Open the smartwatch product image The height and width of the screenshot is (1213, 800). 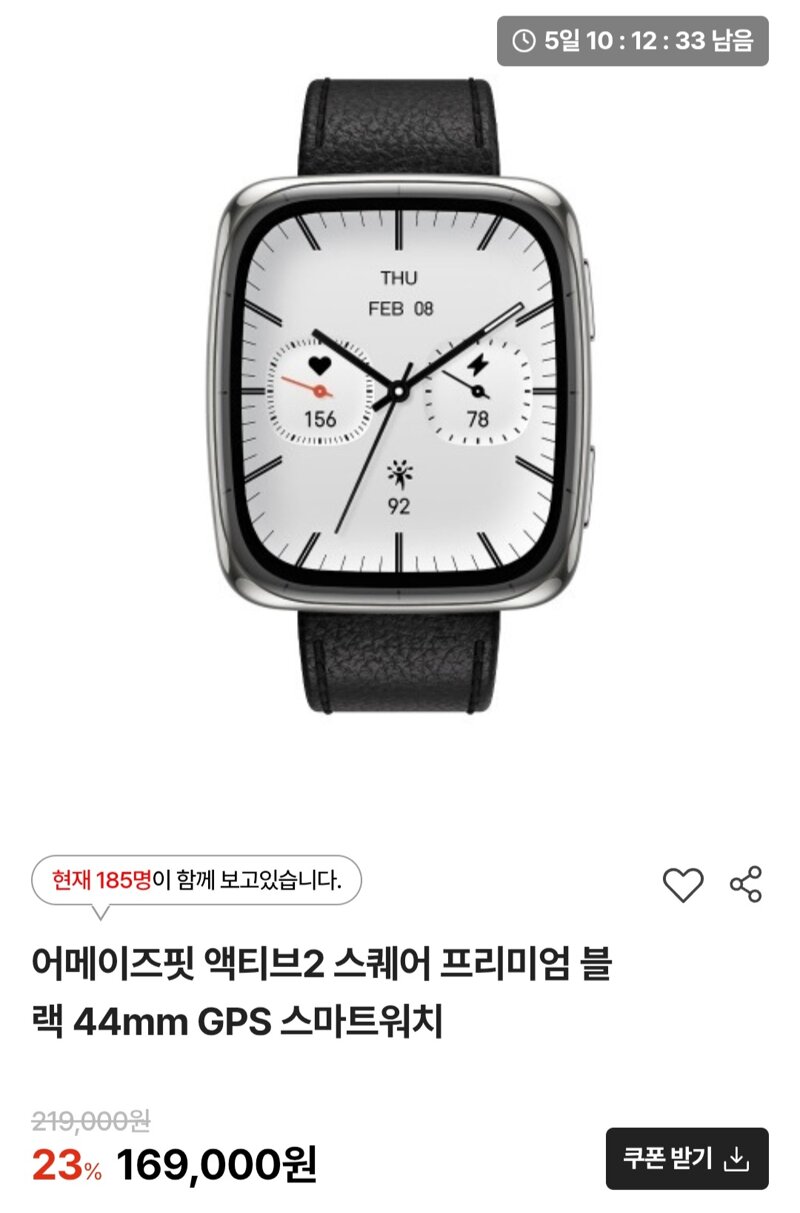(400, 395)
